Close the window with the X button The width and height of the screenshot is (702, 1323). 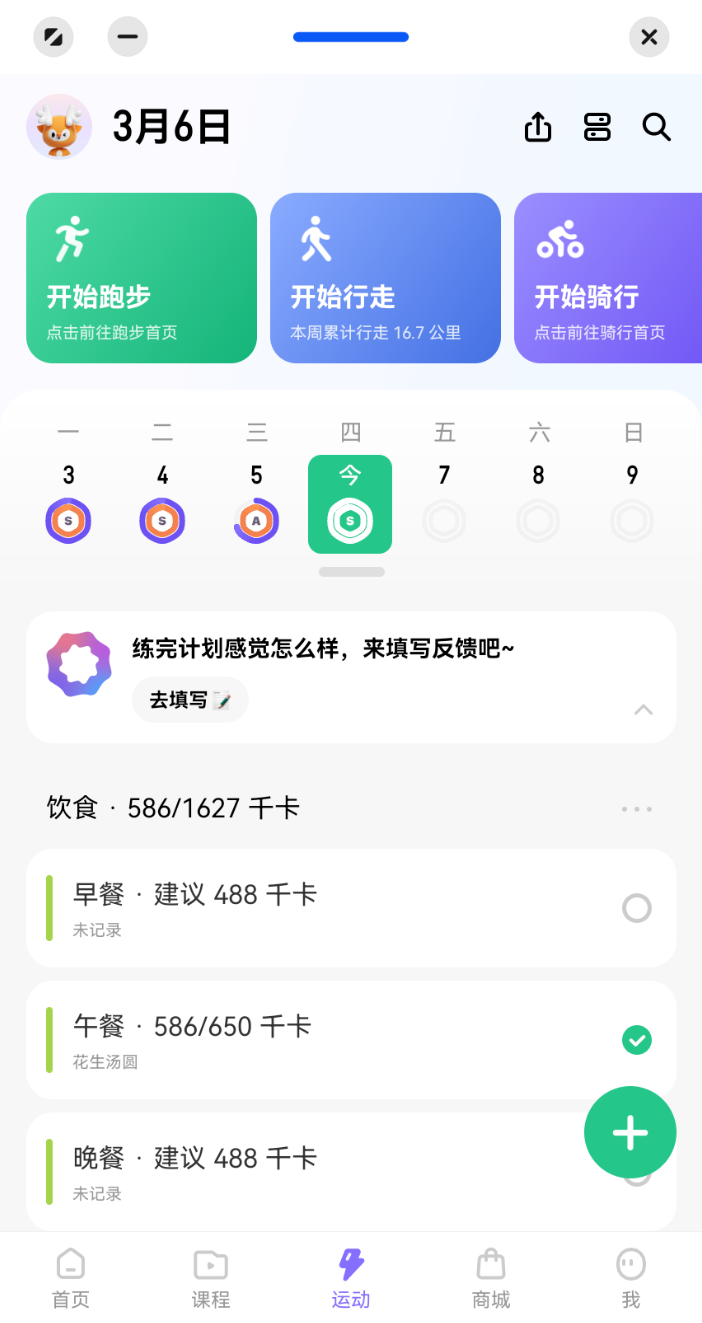[x=649, y=38]
